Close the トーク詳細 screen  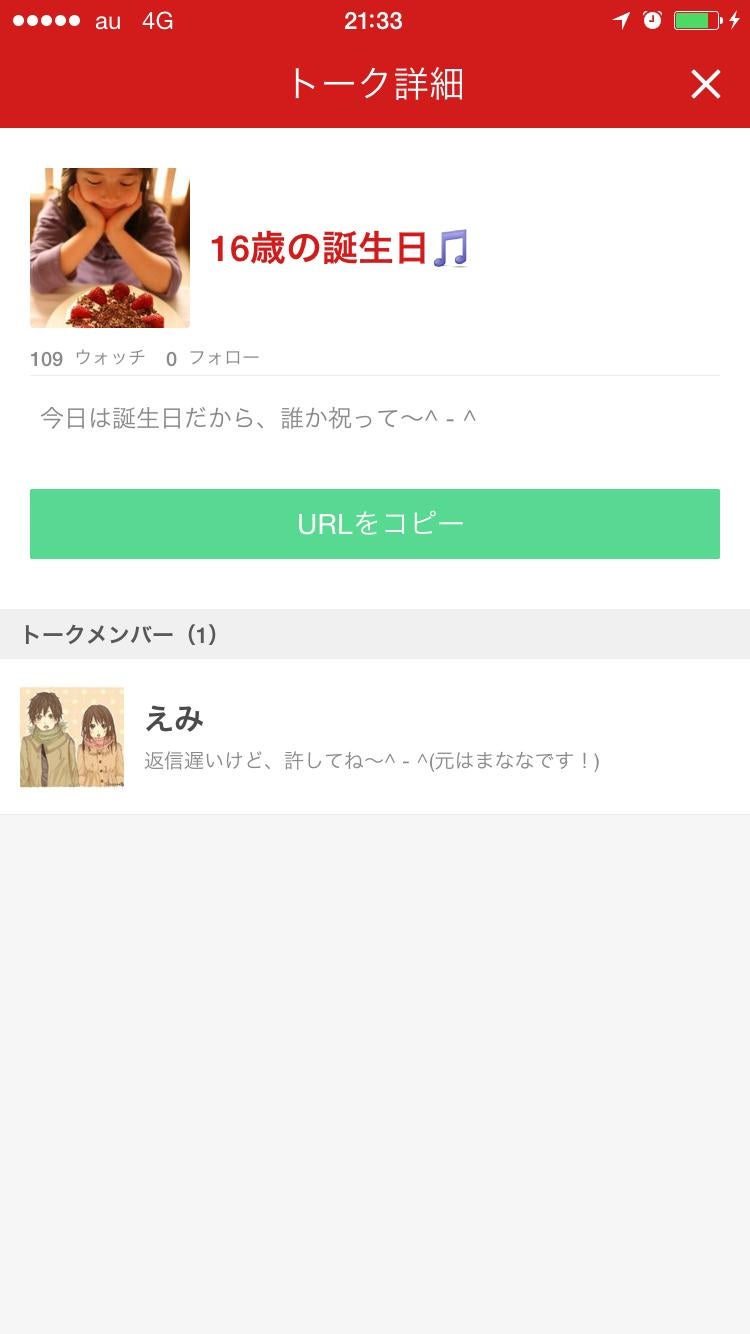(x=705, y=85)
